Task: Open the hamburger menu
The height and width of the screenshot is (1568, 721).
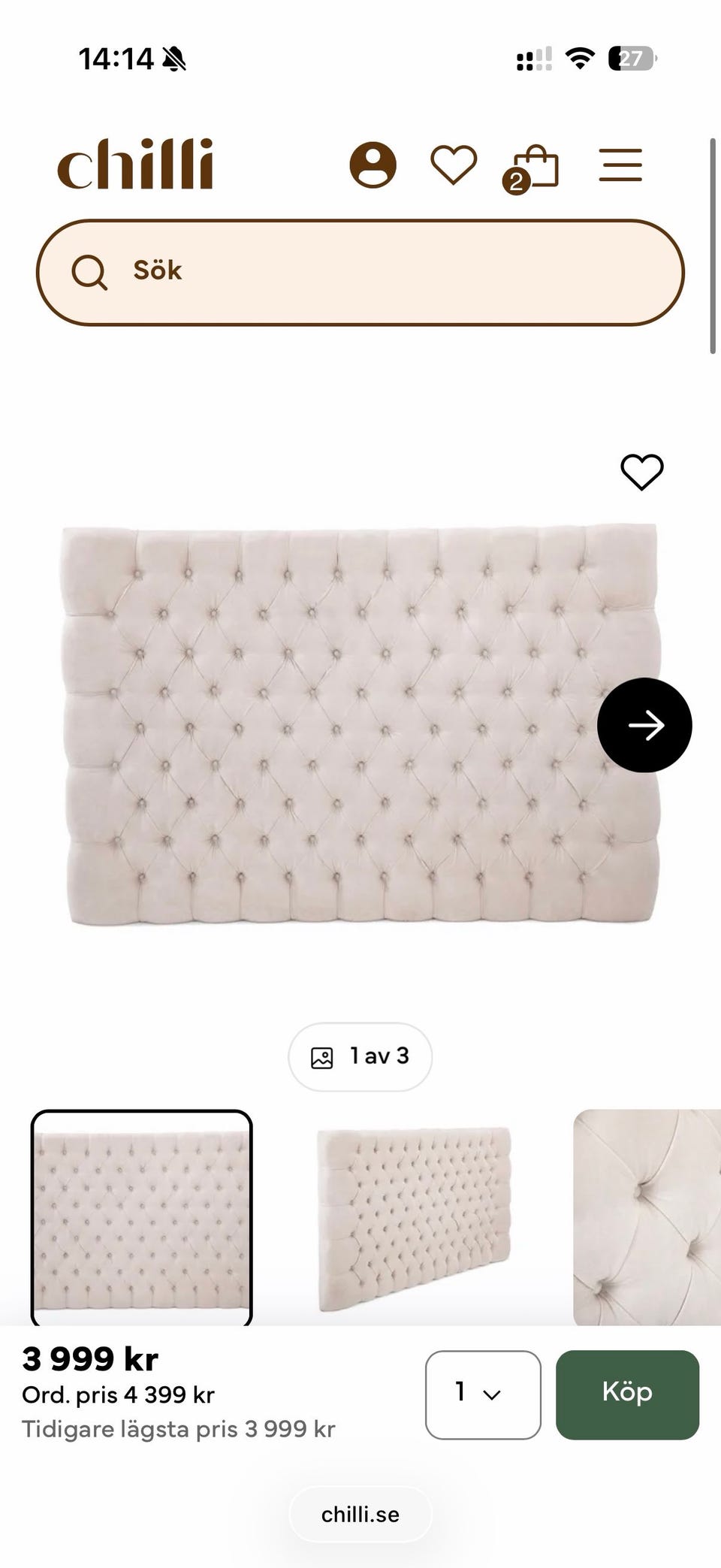Action: 620,165
